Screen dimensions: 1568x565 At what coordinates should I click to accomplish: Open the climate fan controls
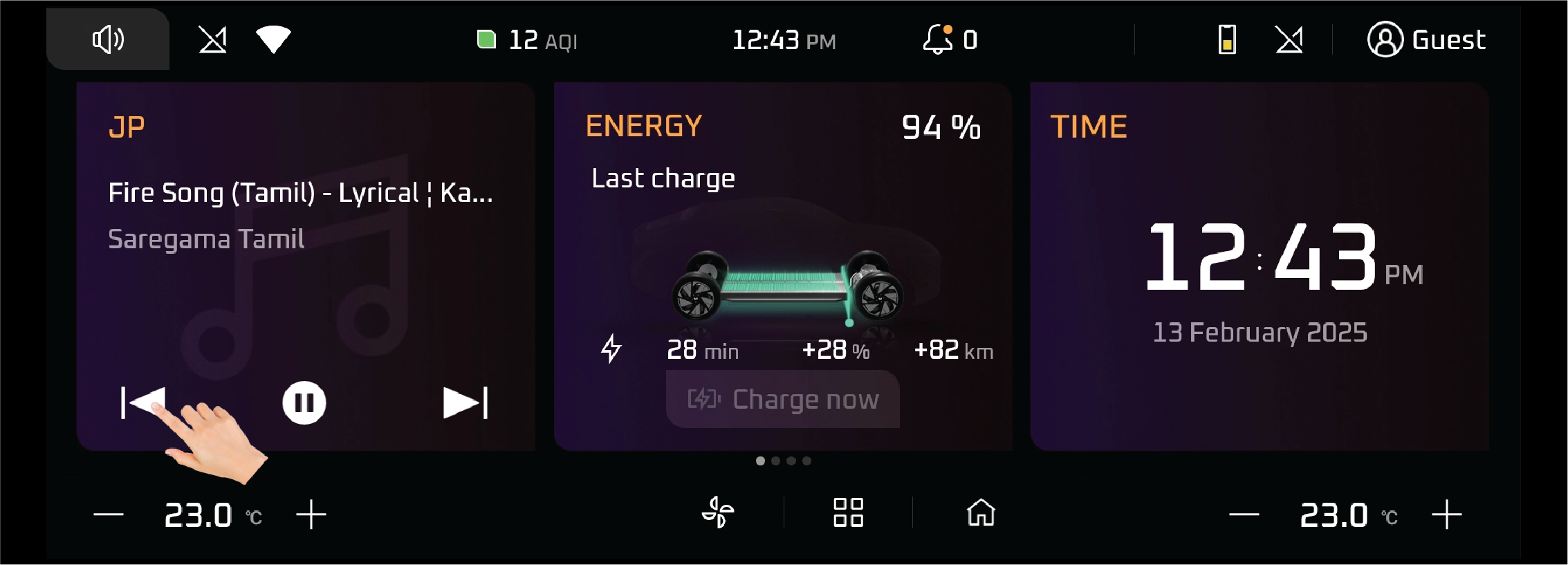tap(718, 513)
